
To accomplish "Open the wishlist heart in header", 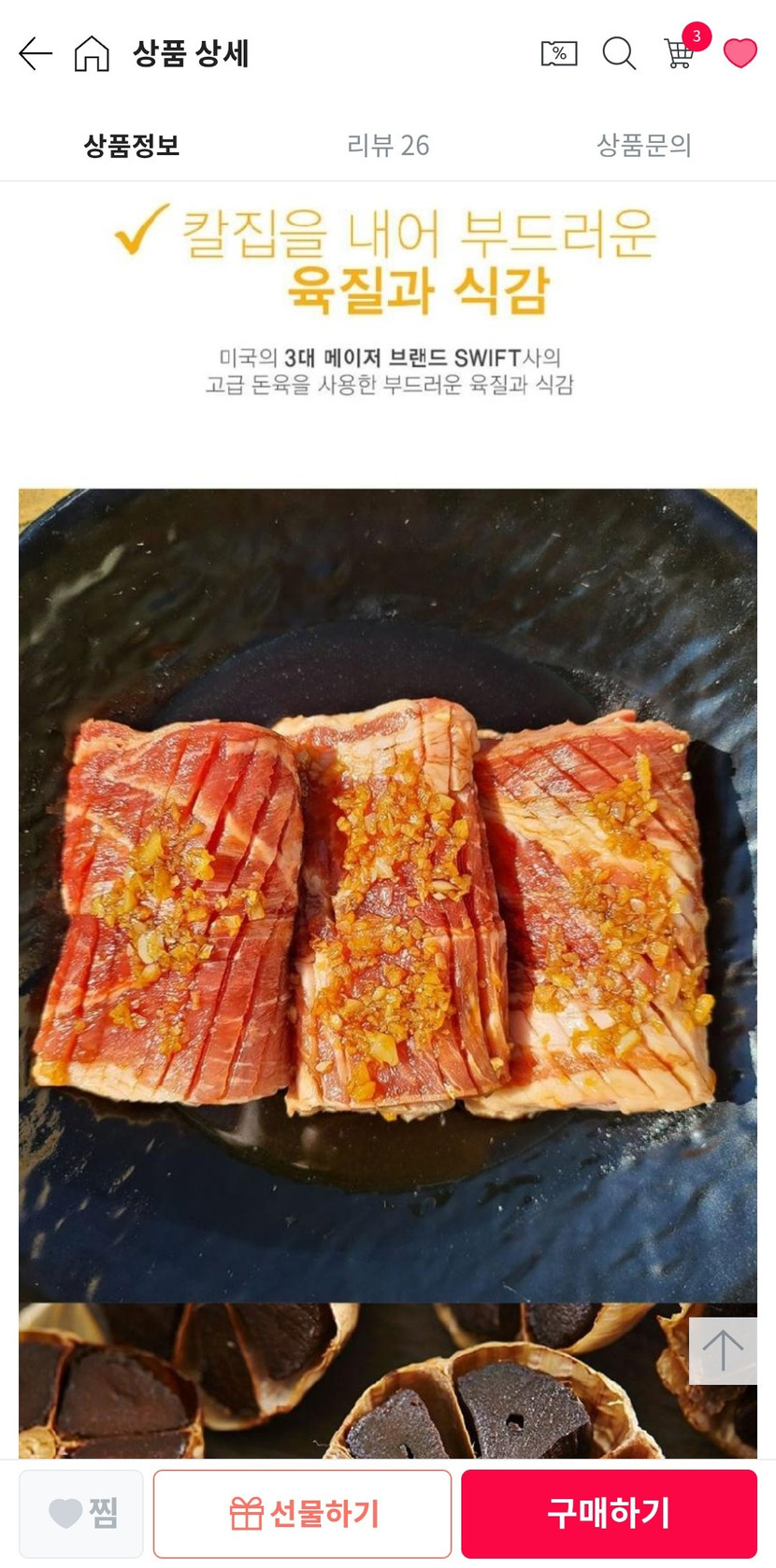I will pos(740,54).
